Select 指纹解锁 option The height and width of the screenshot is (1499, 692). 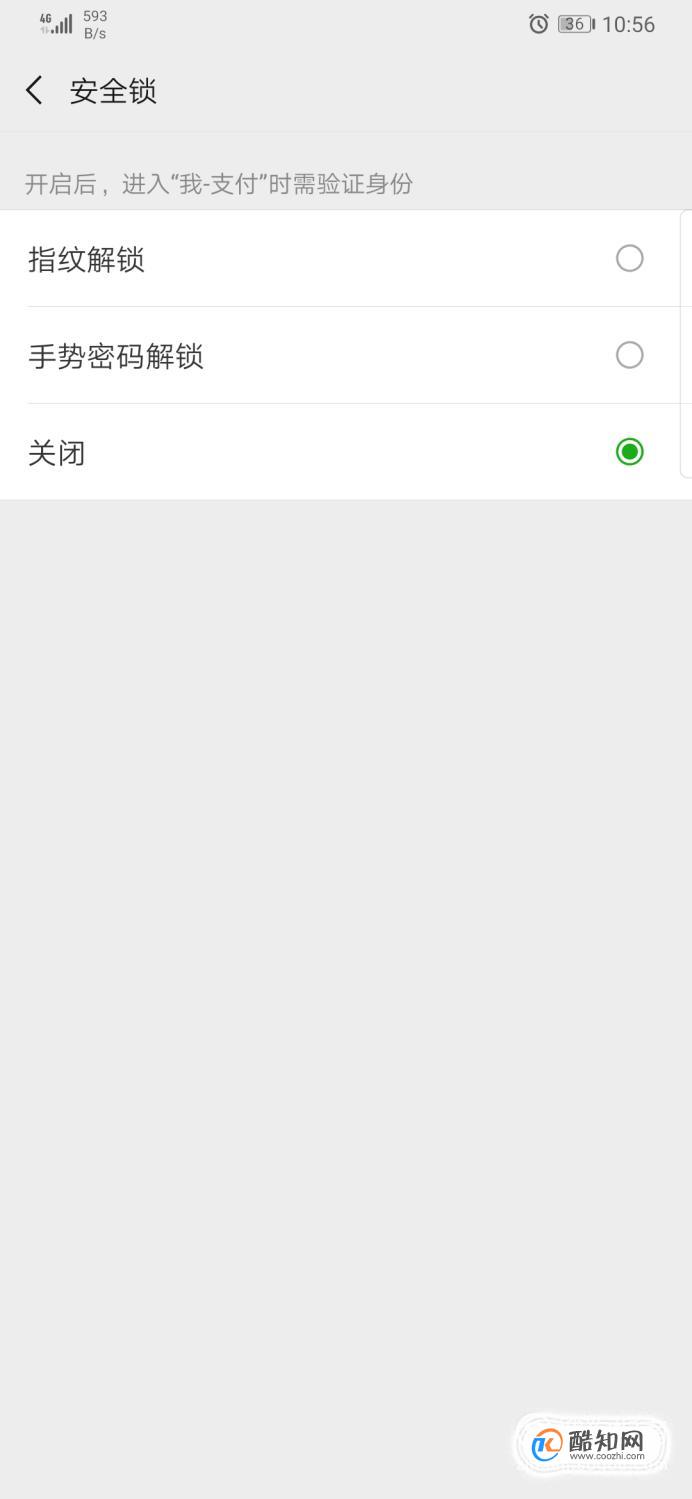[x=346, y=259]
